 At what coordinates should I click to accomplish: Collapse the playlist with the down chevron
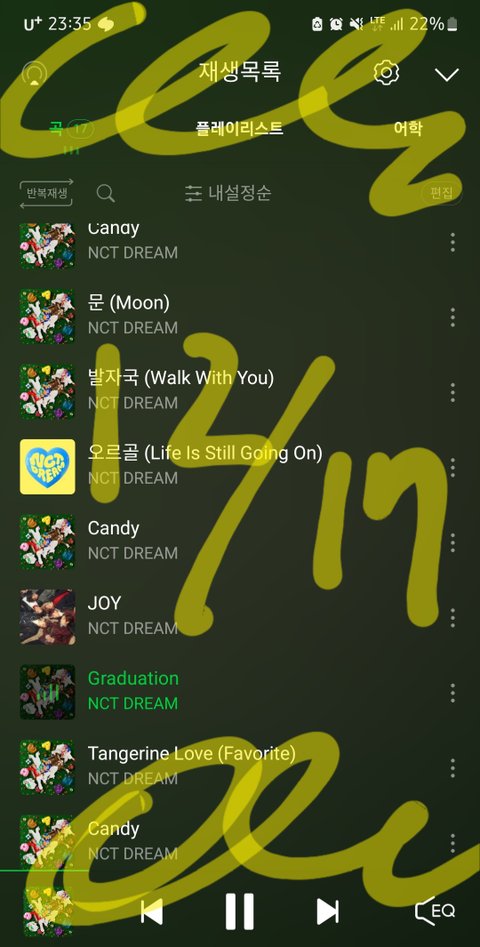click(x=447, y=75)
